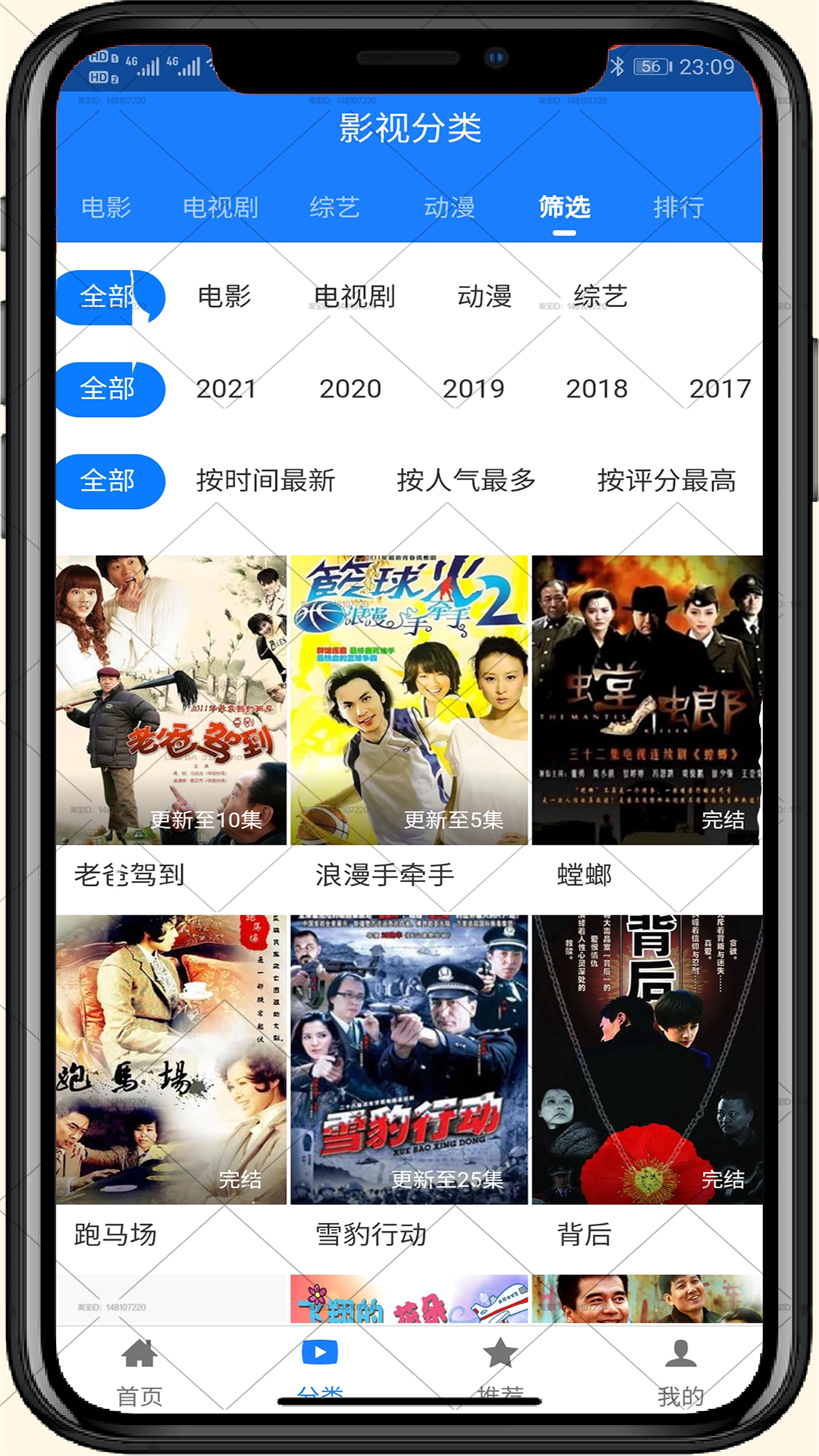Image resolution: width=819 pixels, height=1456 pixels.
Task: Select the first 全部 category chip
Action: tap(108, 297)
